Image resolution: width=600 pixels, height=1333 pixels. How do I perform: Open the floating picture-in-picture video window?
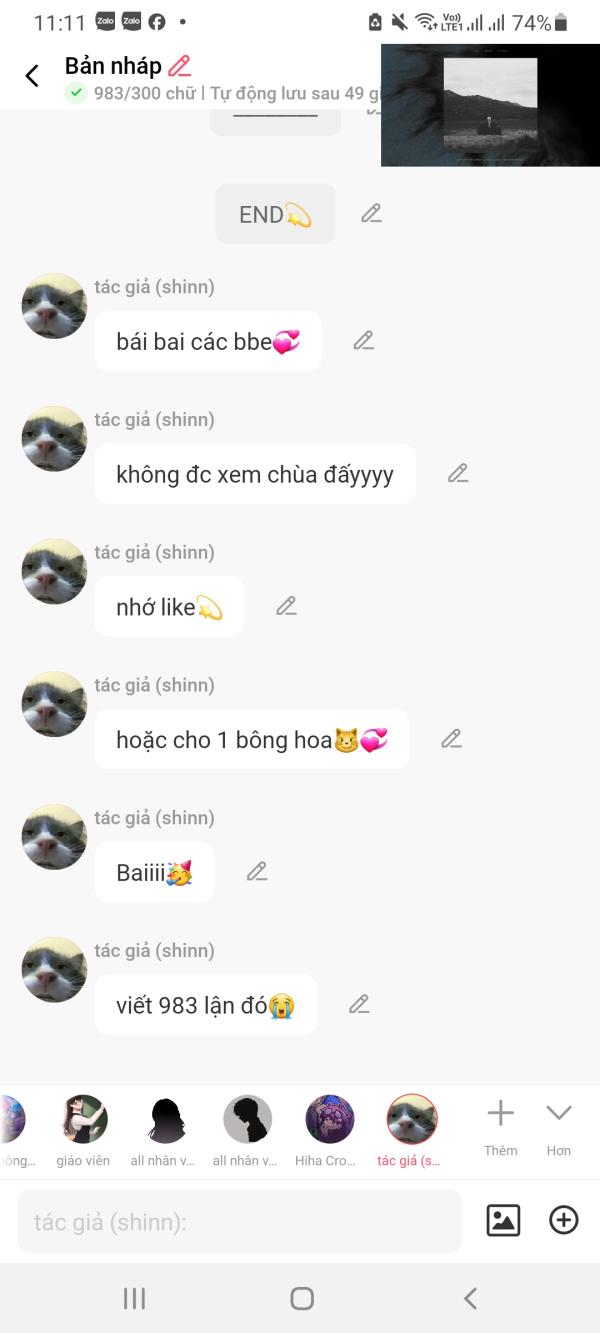pyautogui.click(x=490, y=105)
